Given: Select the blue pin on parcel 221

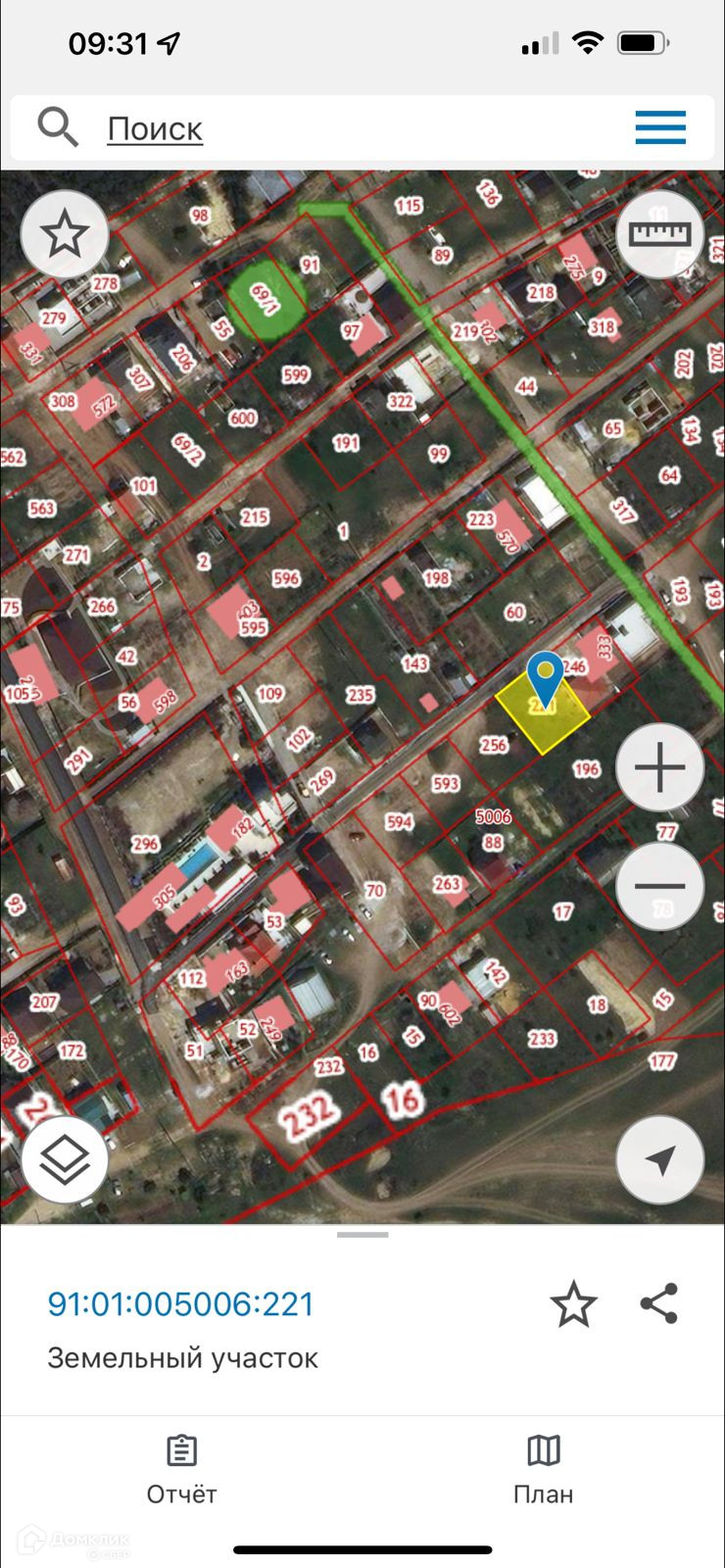Looking at the screenshot, I should tap(545, 676).
